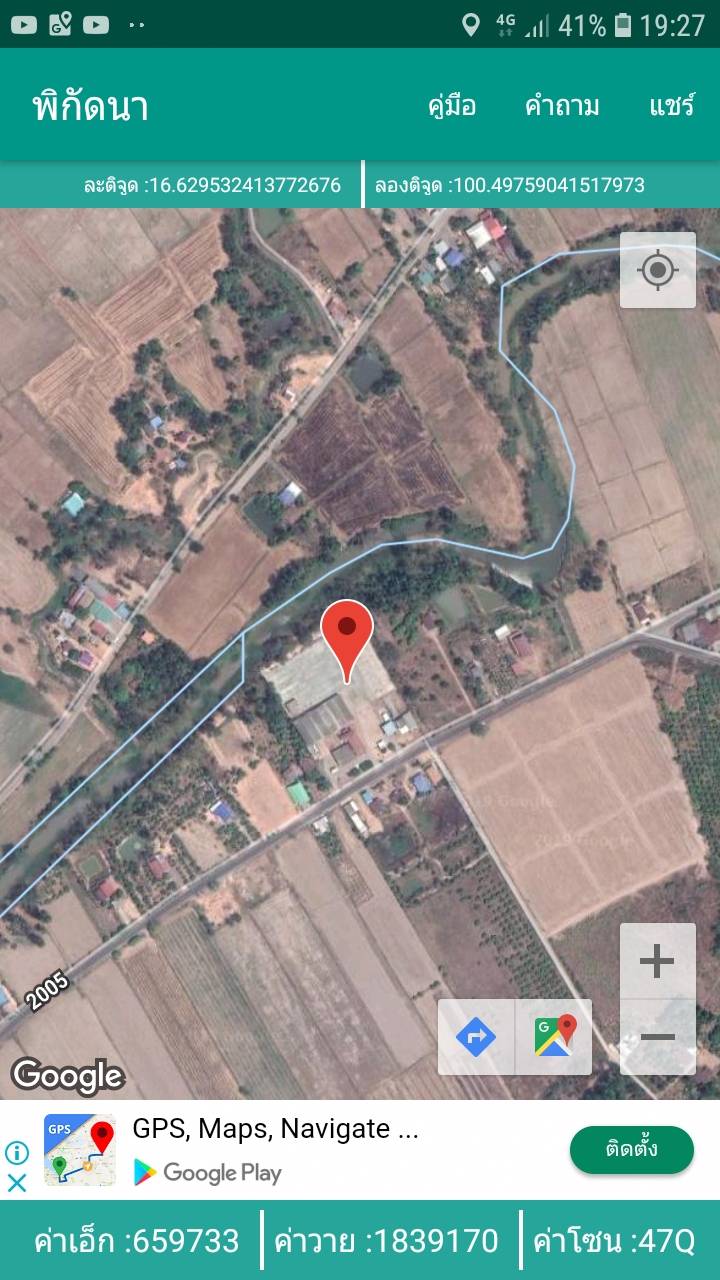
Task: Zoom out of the map
Action: (x=657, y=1037)
